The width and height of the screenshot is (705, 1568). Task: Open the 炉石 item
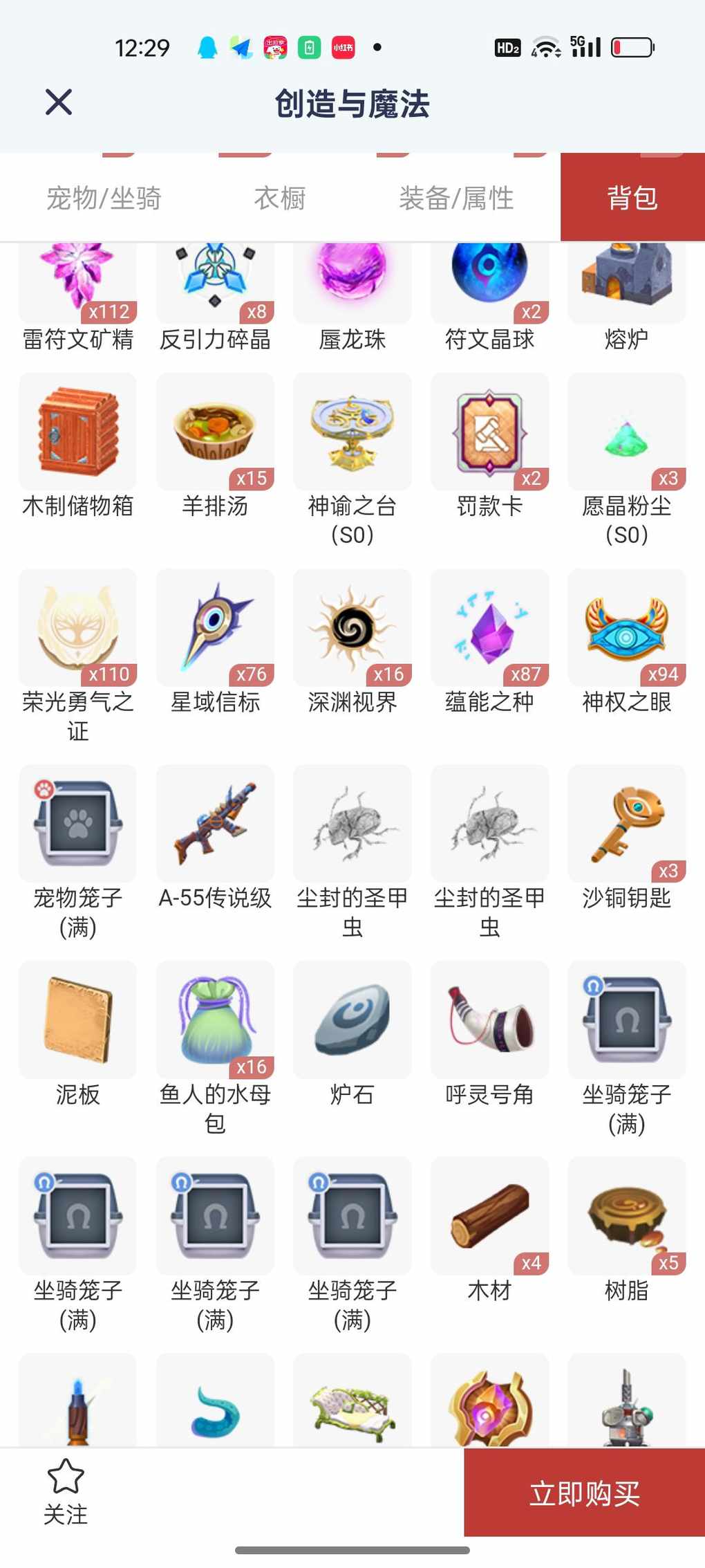[352, 1020]
